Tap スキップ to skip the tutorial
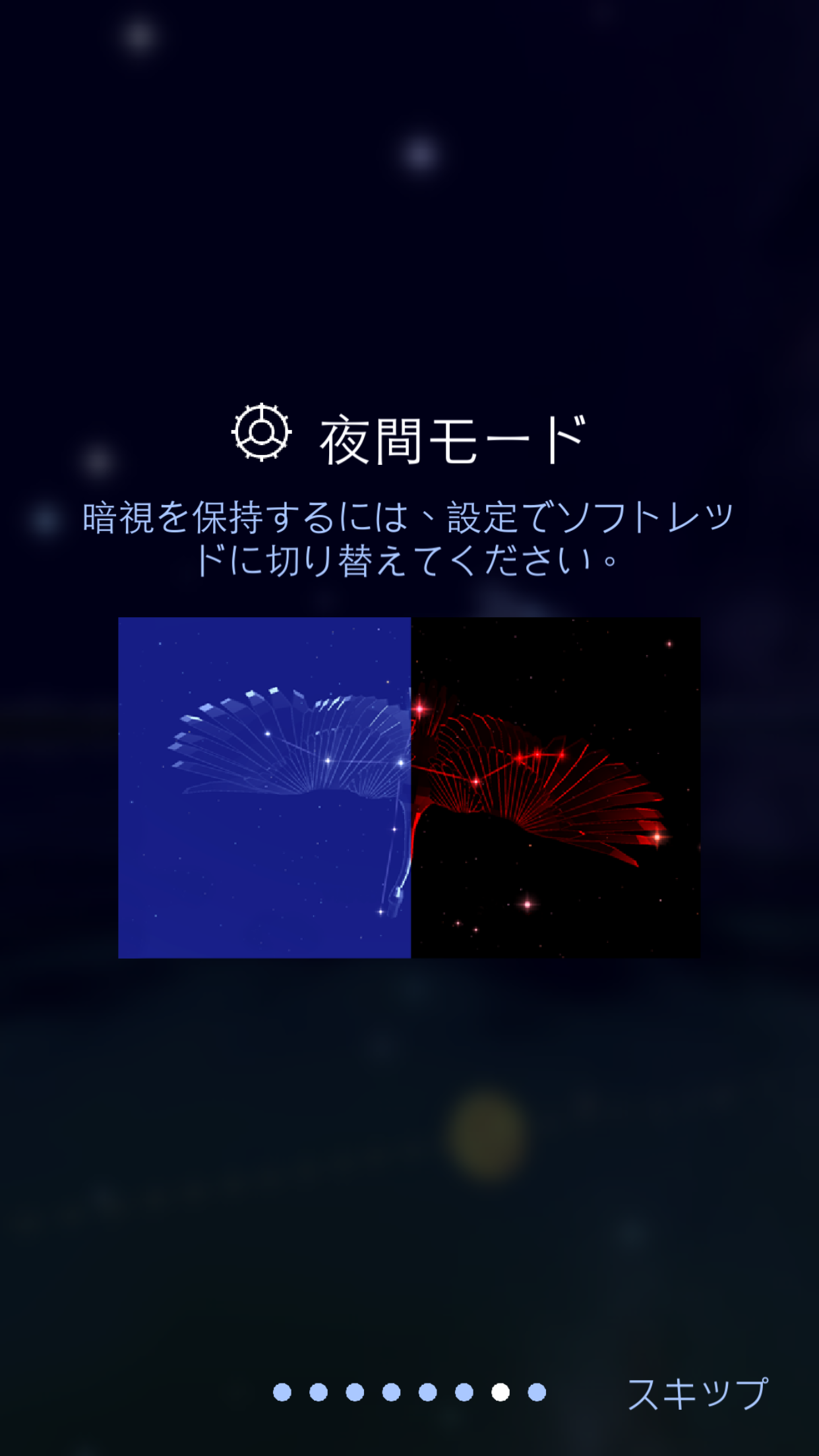The width and height of the screenshot is (819, 1456). 698,1393
